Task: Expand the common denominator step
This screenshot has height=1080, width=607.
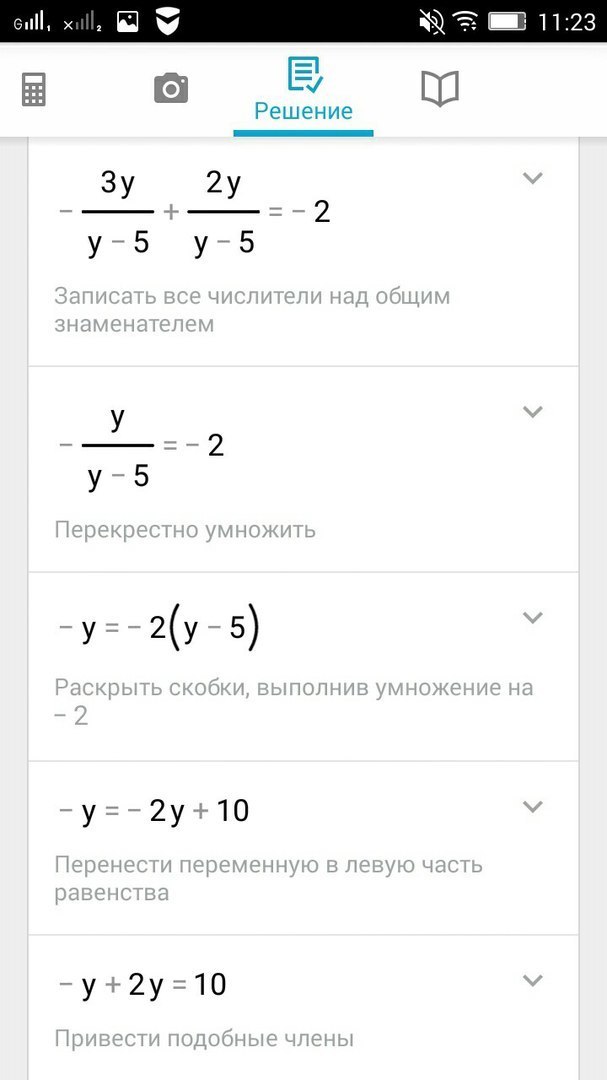Action: [x=533, y=179]
